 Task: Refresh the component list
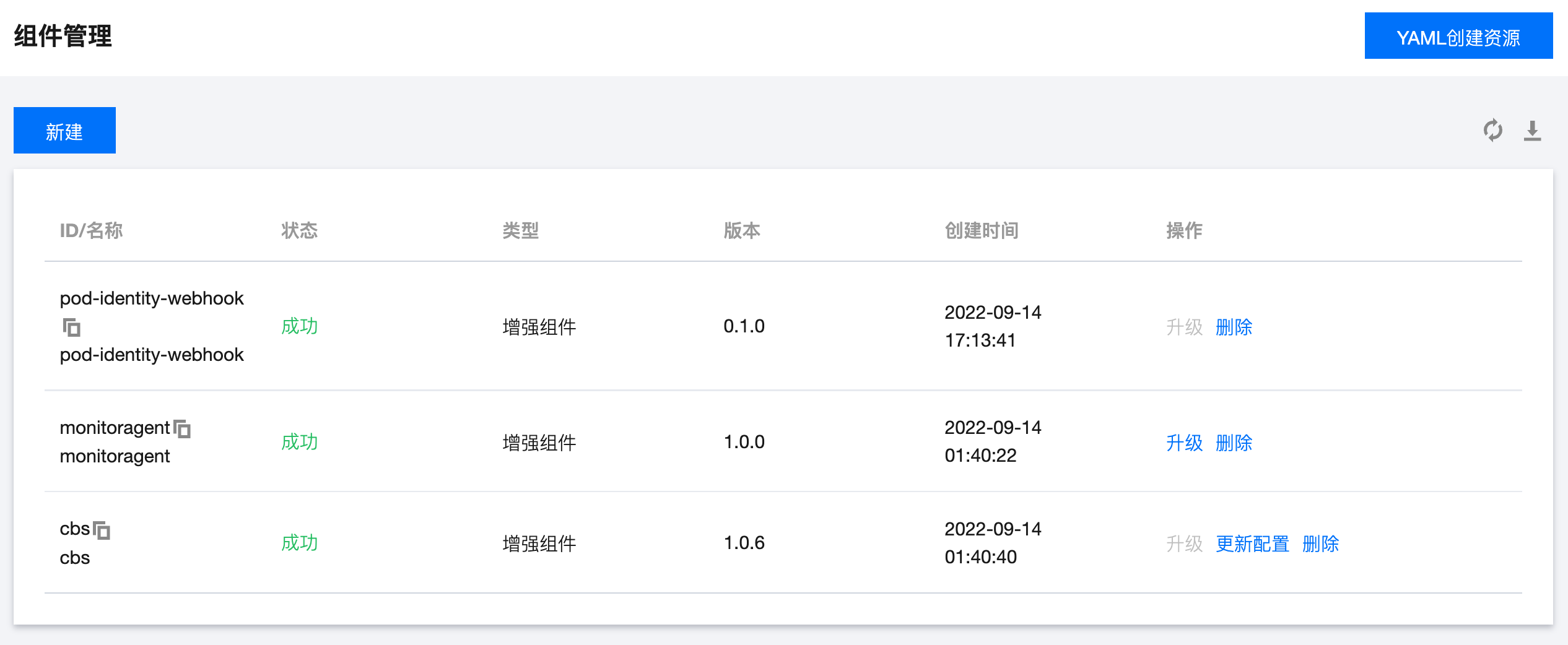1492,131
